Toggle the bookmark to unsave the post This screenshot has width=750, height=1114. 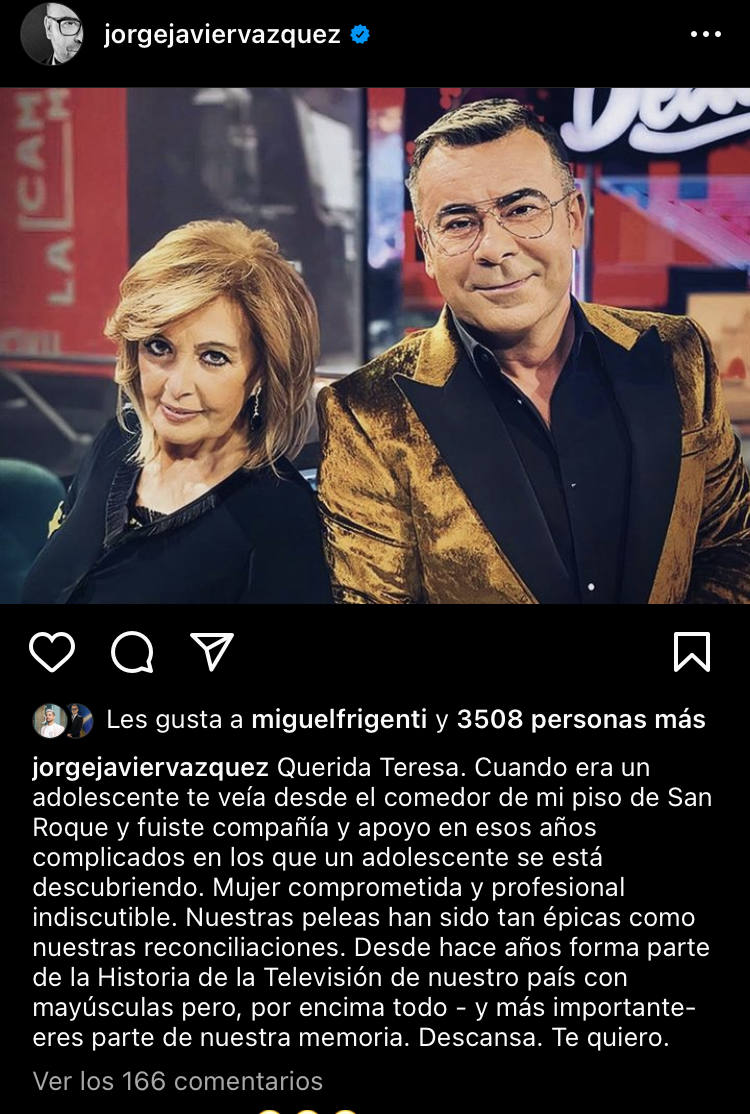692,652
